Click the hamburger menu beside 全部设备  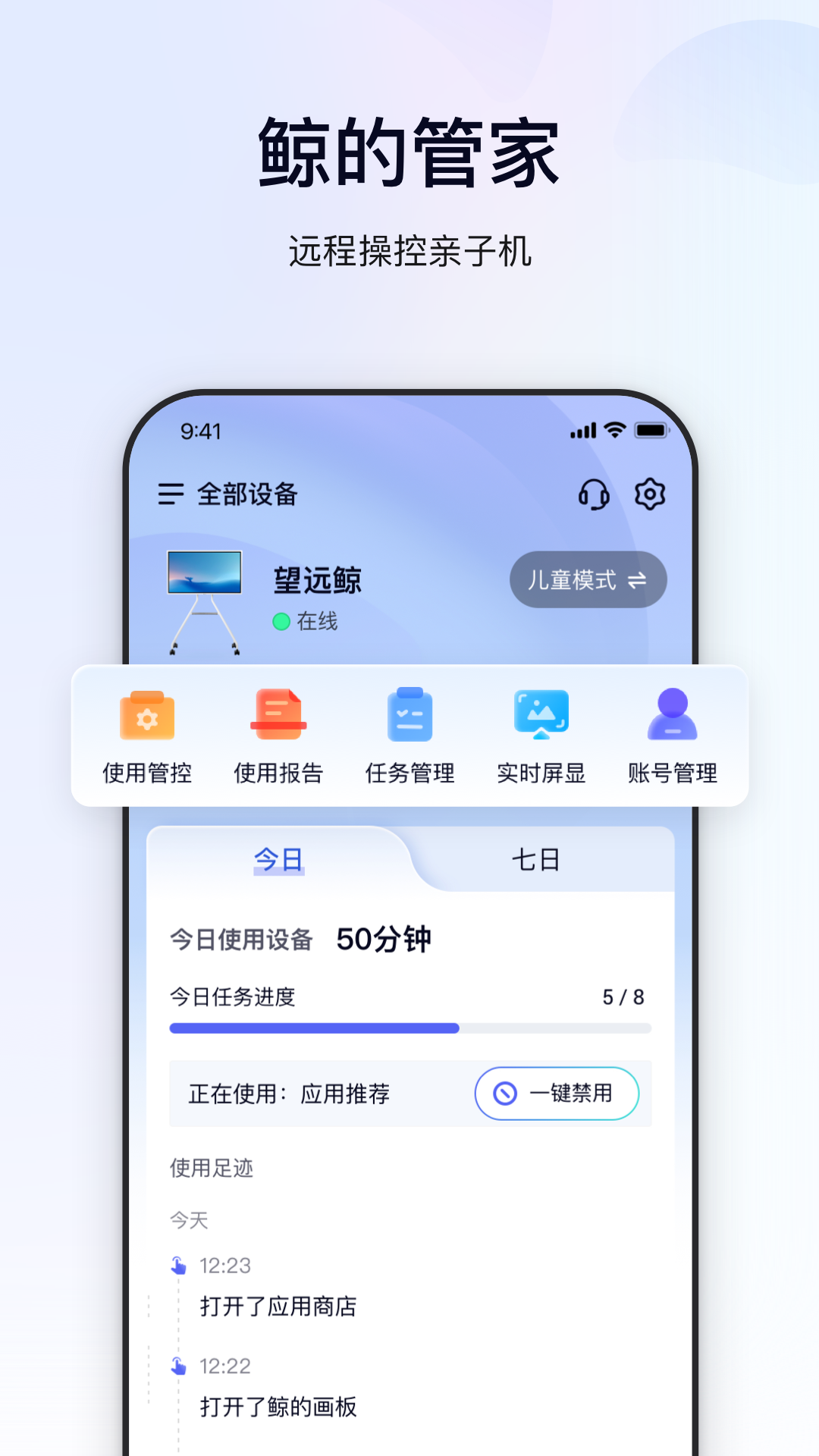click(170, 493)
